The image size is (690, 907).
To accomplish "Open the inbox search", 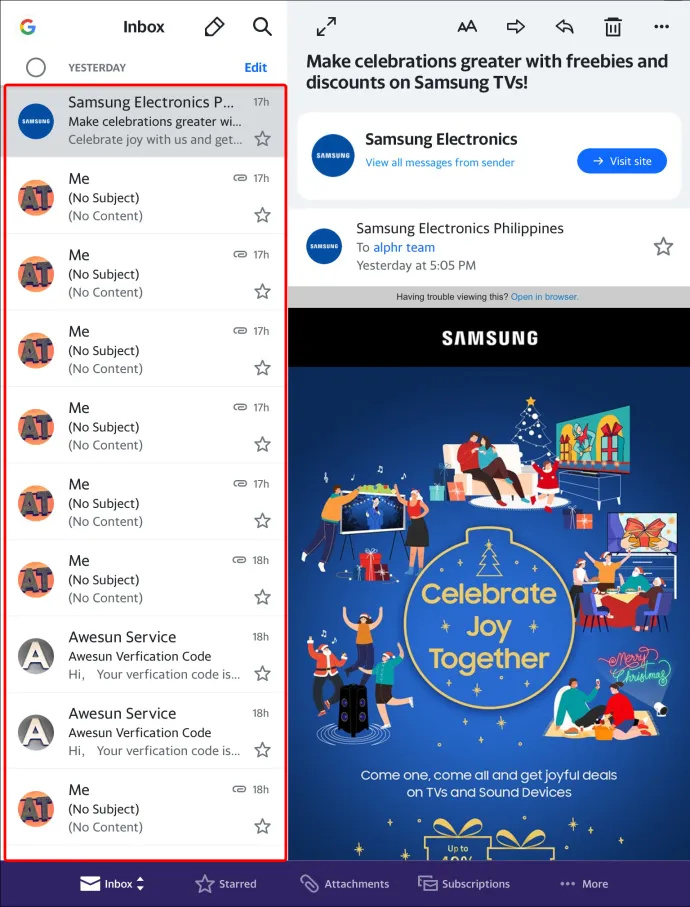I will (x=262, y=27).
